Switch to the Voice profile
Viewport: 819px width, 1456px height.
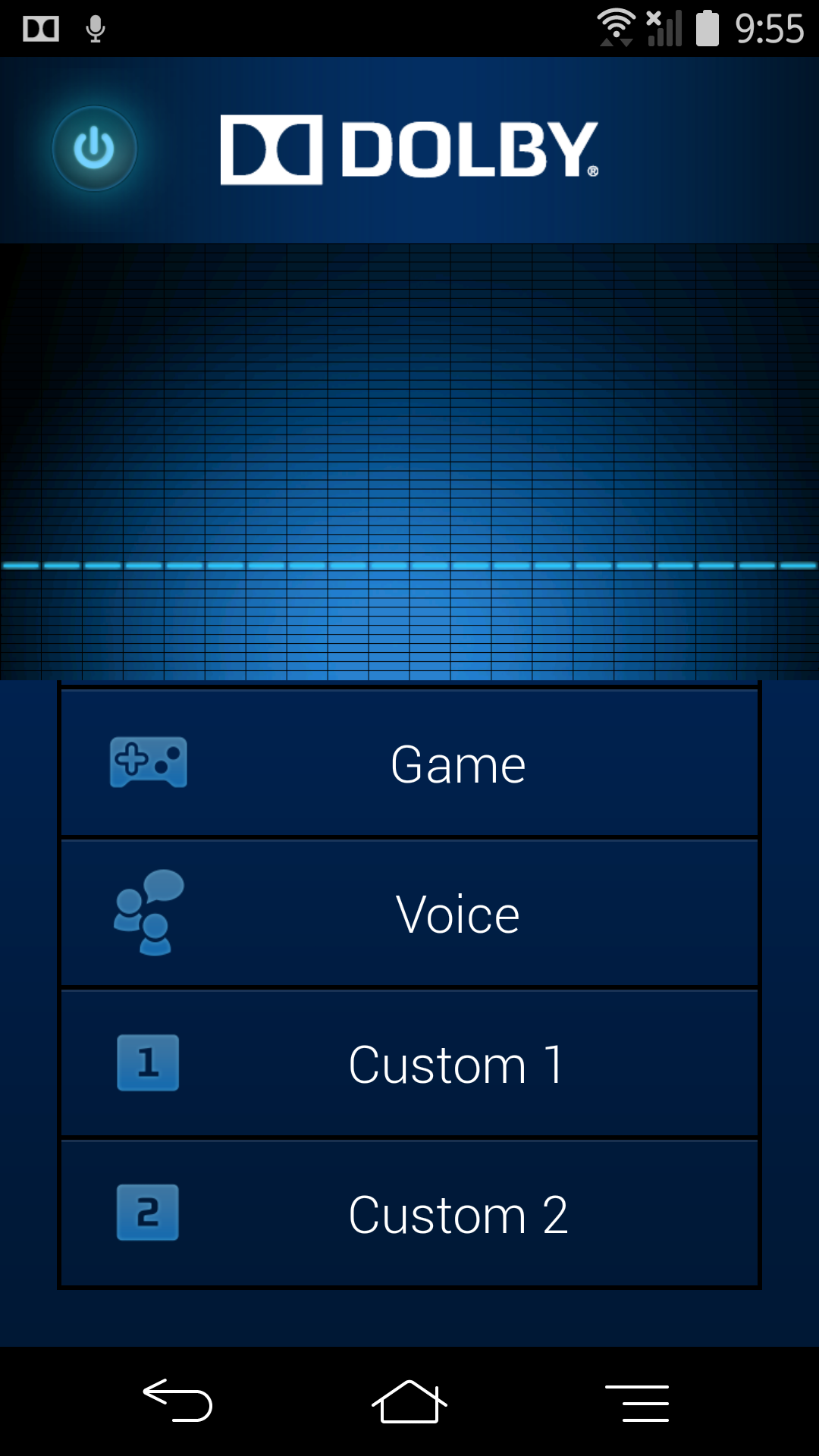pyautogui.click(x=409, y=913)
